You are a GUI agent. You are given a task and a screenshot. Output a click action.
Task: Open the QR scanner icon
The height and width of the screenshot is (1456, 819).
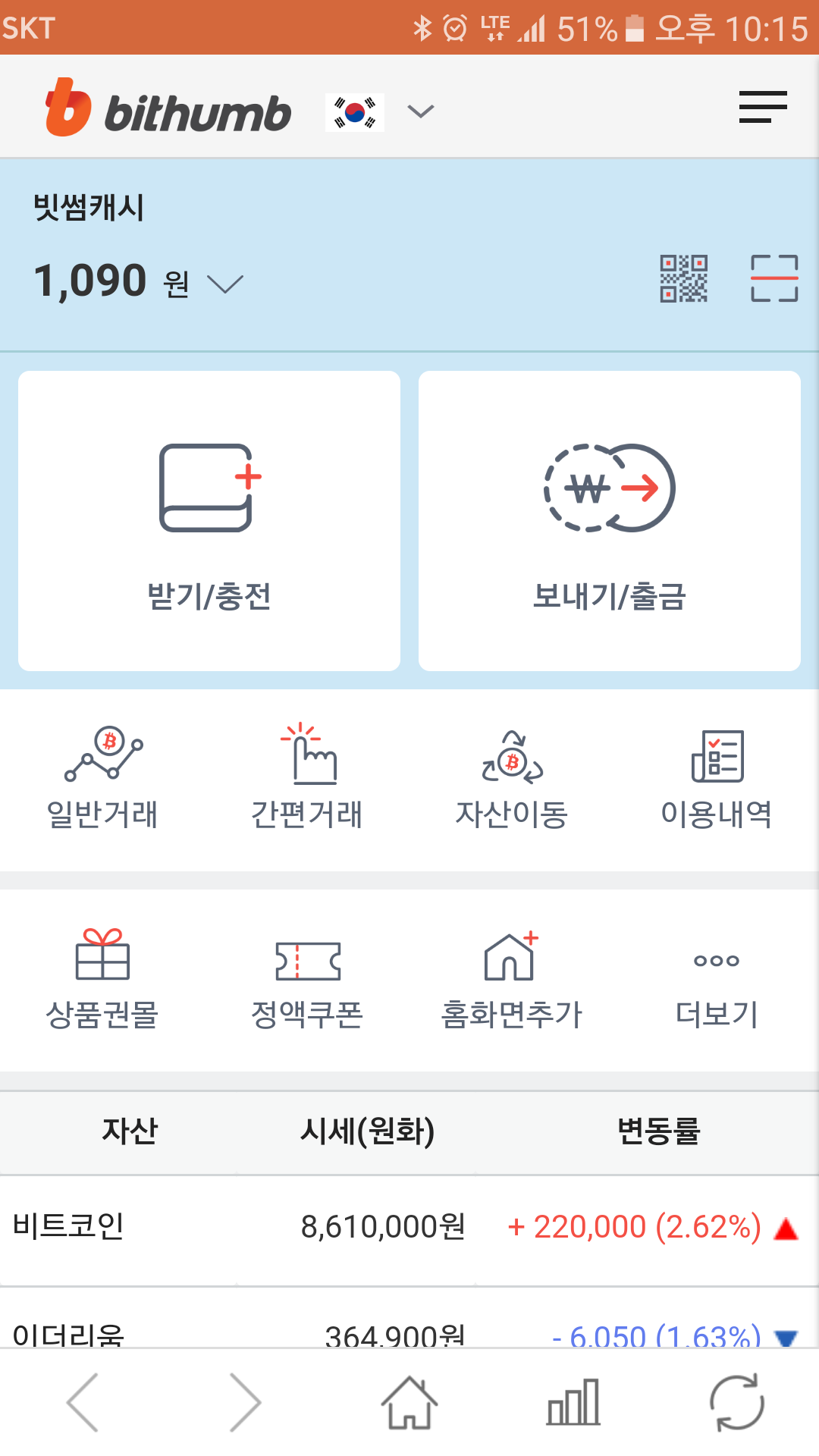tap(774, 278)
